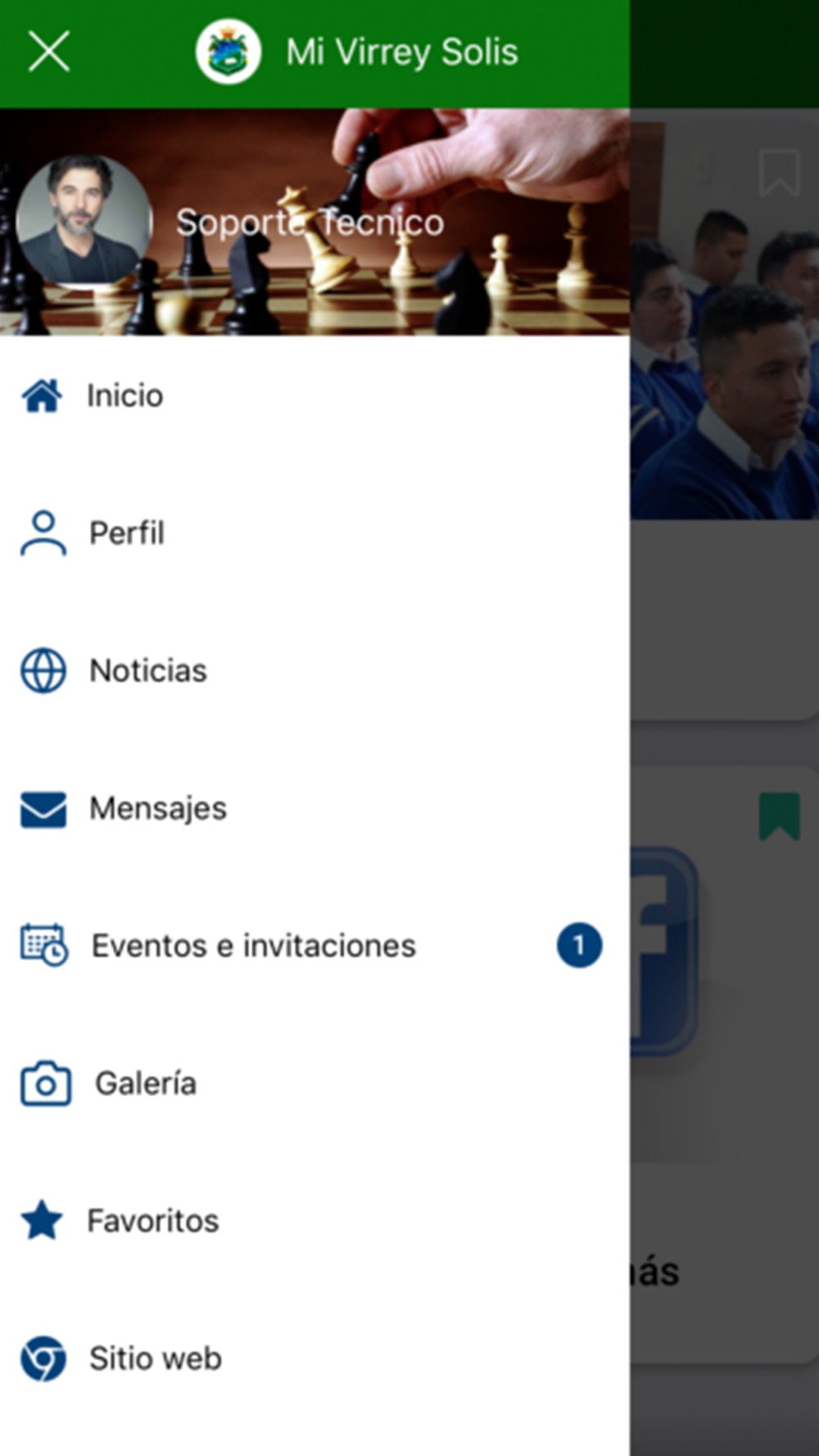The image size is (819, 1456).
Task: Go to Inicio
Action: (x=314, y=396)
